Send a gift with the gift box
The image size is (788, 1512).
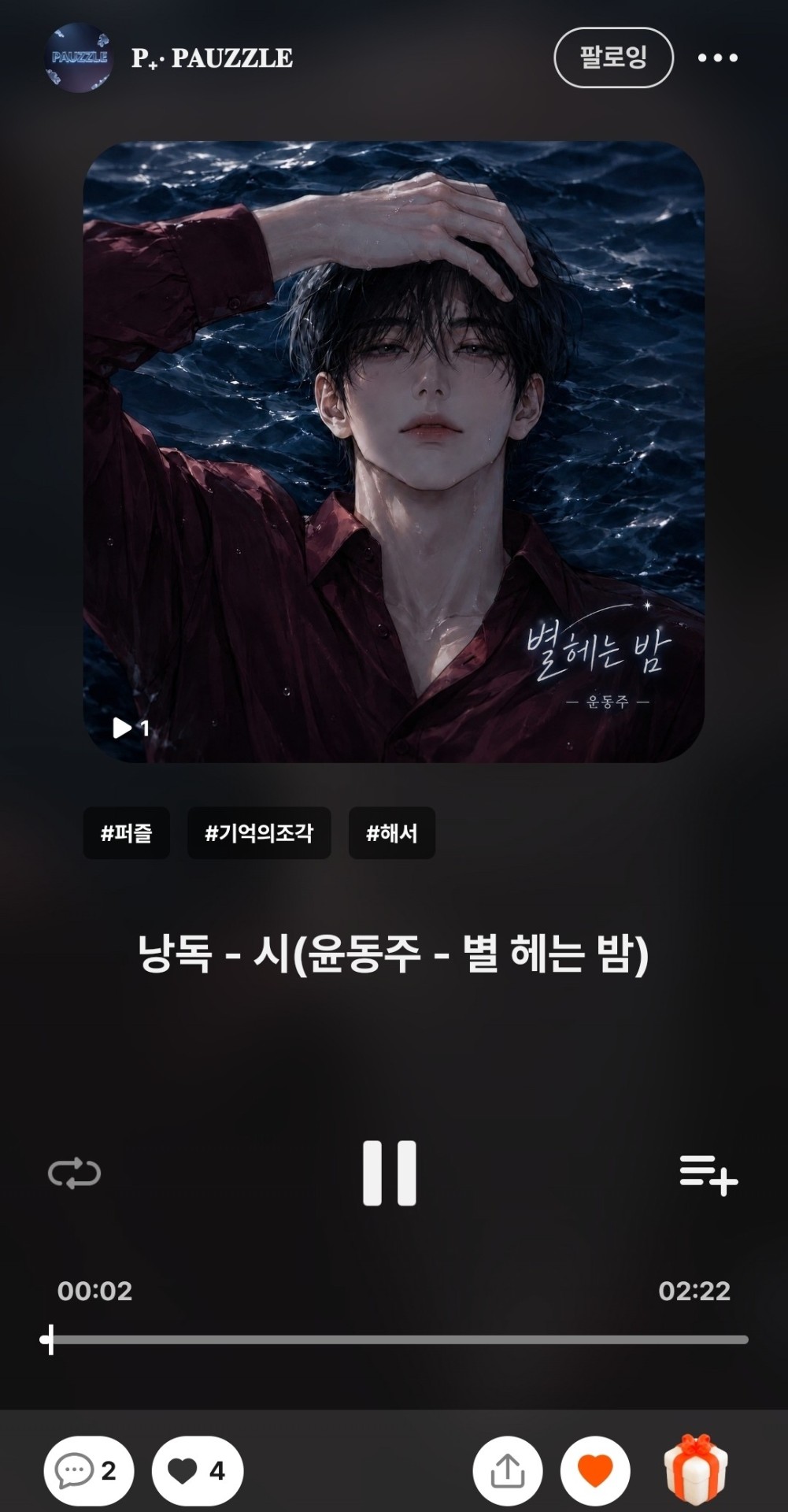696,1469
